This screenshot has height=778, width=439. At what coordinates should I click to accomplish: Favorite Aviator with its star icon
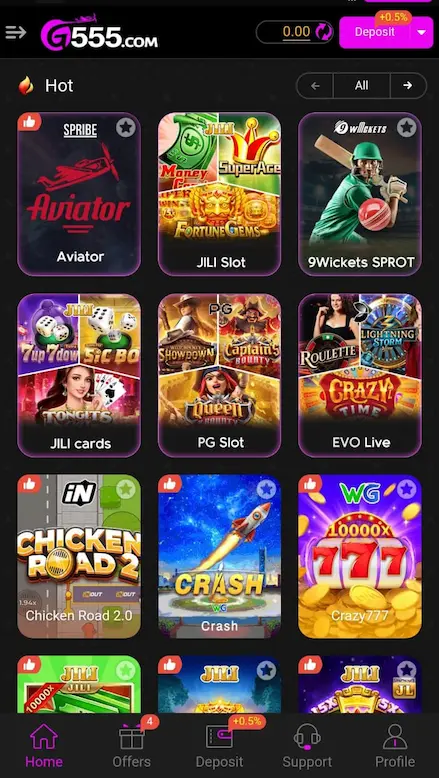(x=126, y=128)
